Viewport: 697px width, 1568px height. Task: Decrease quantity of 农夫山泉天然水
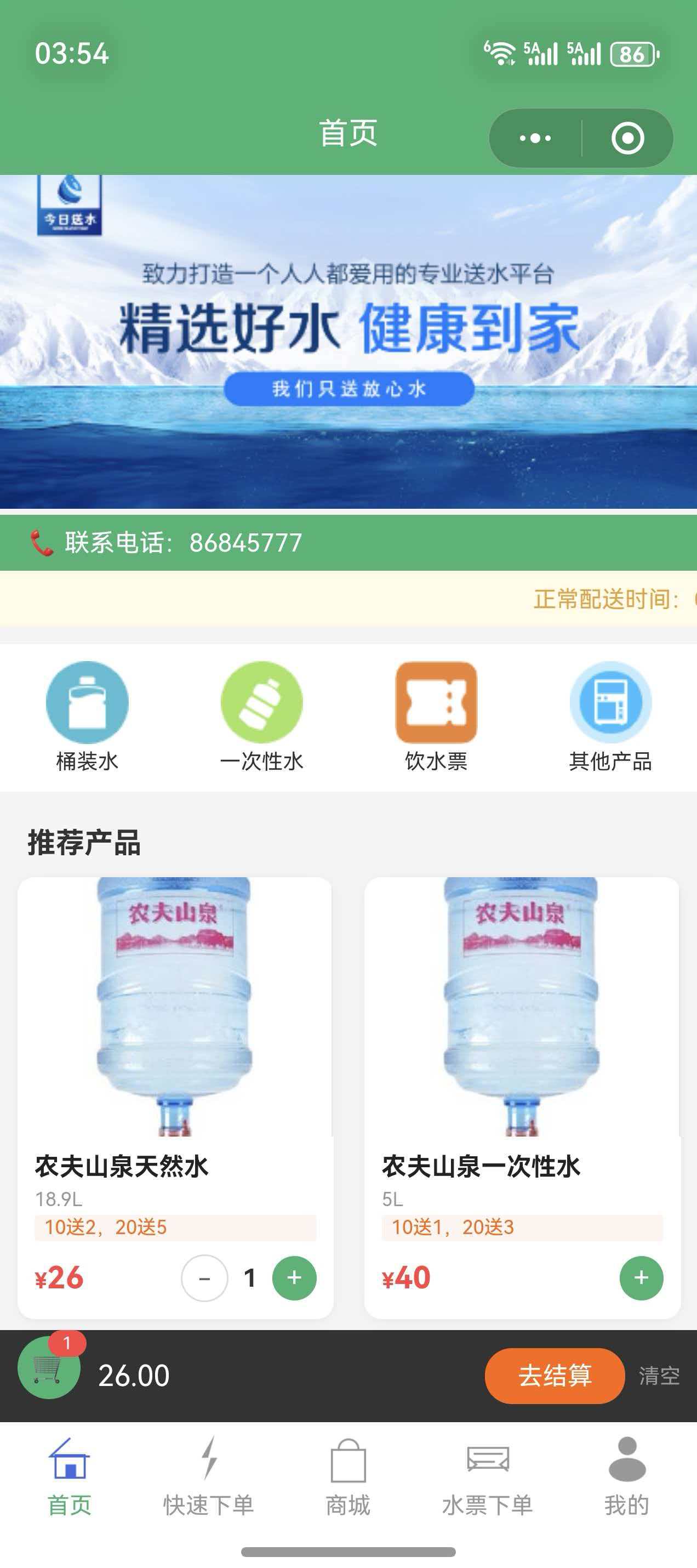point(204,1277)
